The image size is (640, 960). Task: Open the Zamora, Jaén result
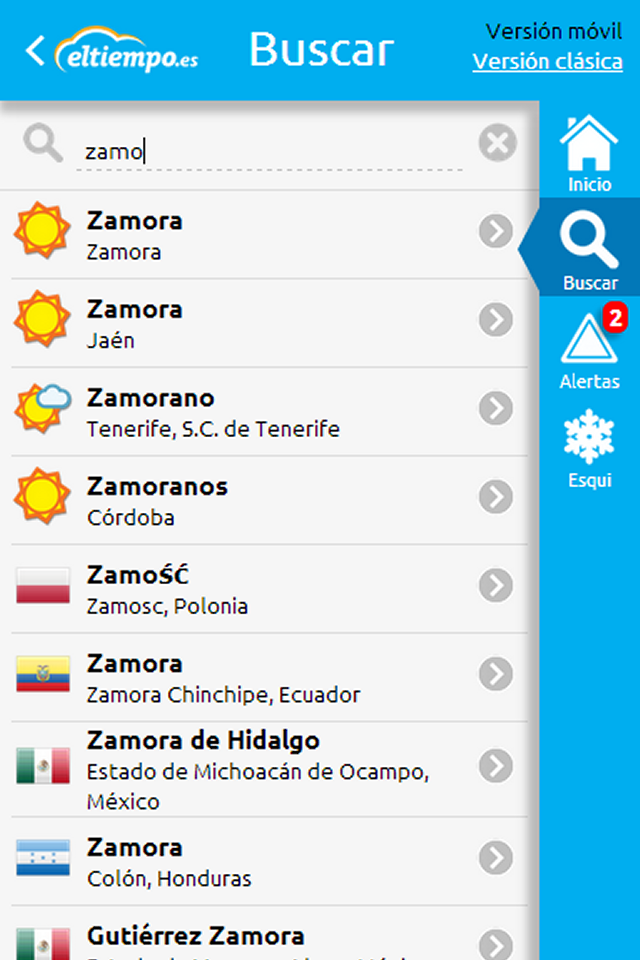coord(260,322)
